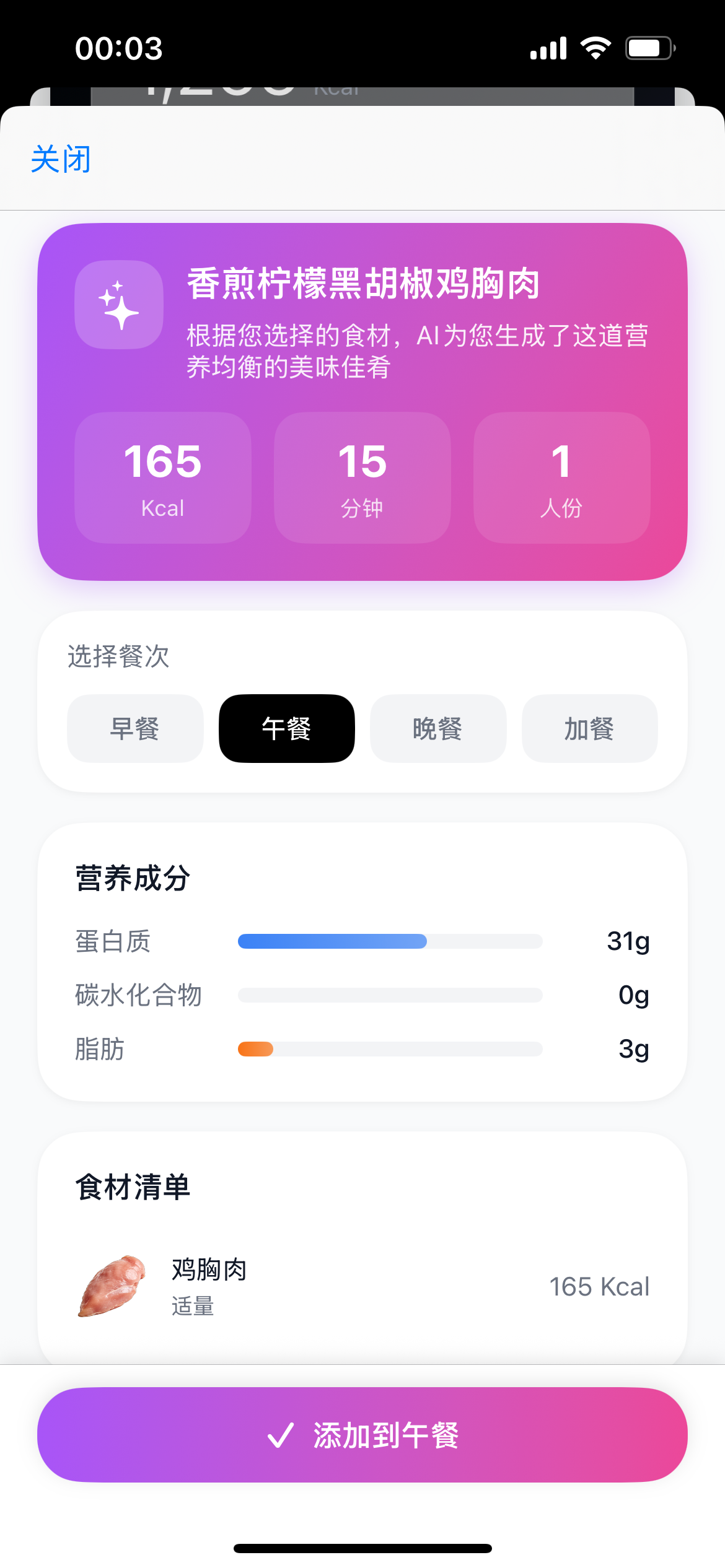The image size is (725, 1568).
Task: Select 早餐 as the meal
Action: tap(135, 728)
